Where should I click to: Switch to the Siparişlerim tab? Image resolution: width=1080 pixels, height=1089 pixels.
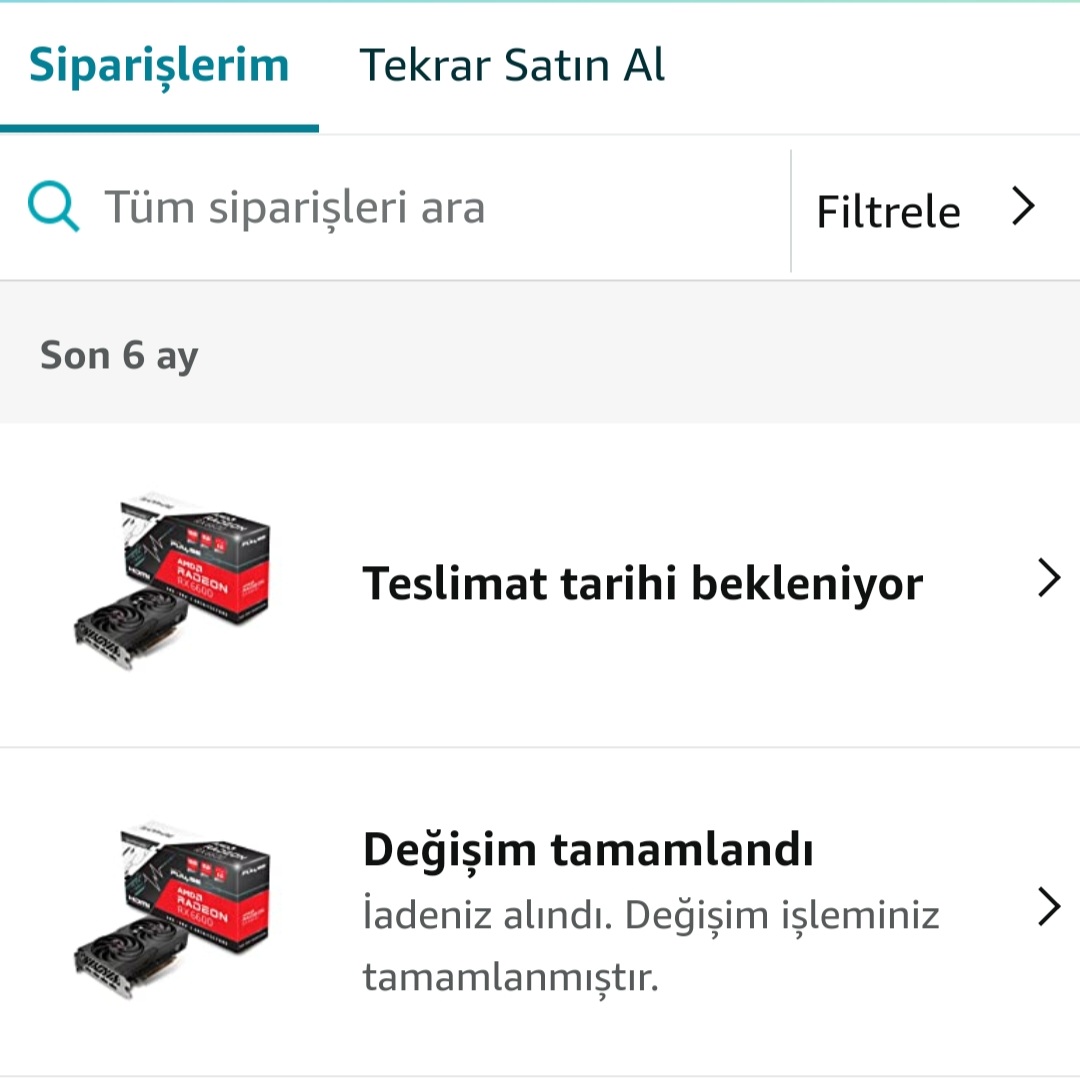(159, 66)
